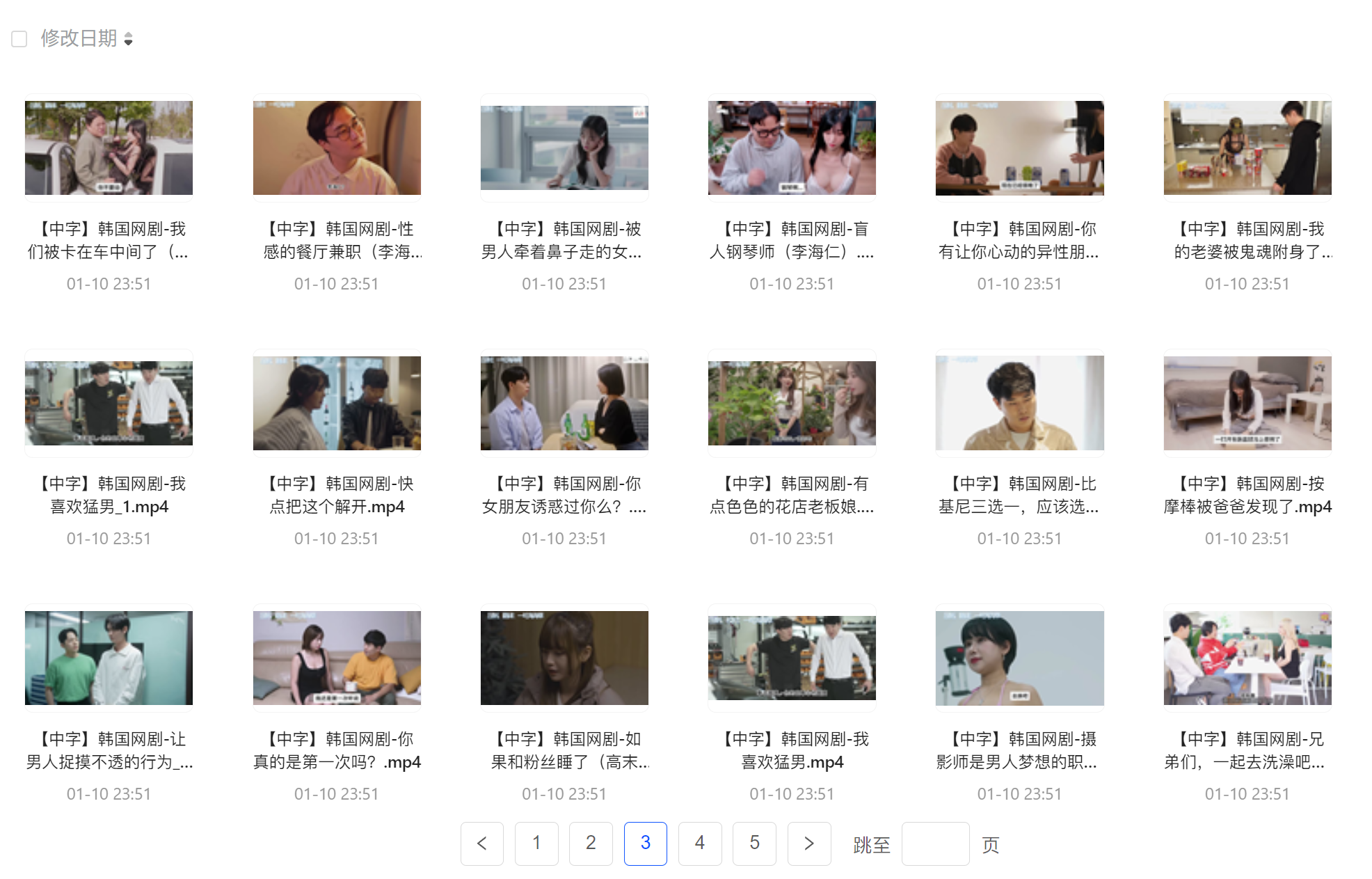The width and height of the screenshot is (1372, 879).
Task: Jump to page 1
Action: [536, 844]
